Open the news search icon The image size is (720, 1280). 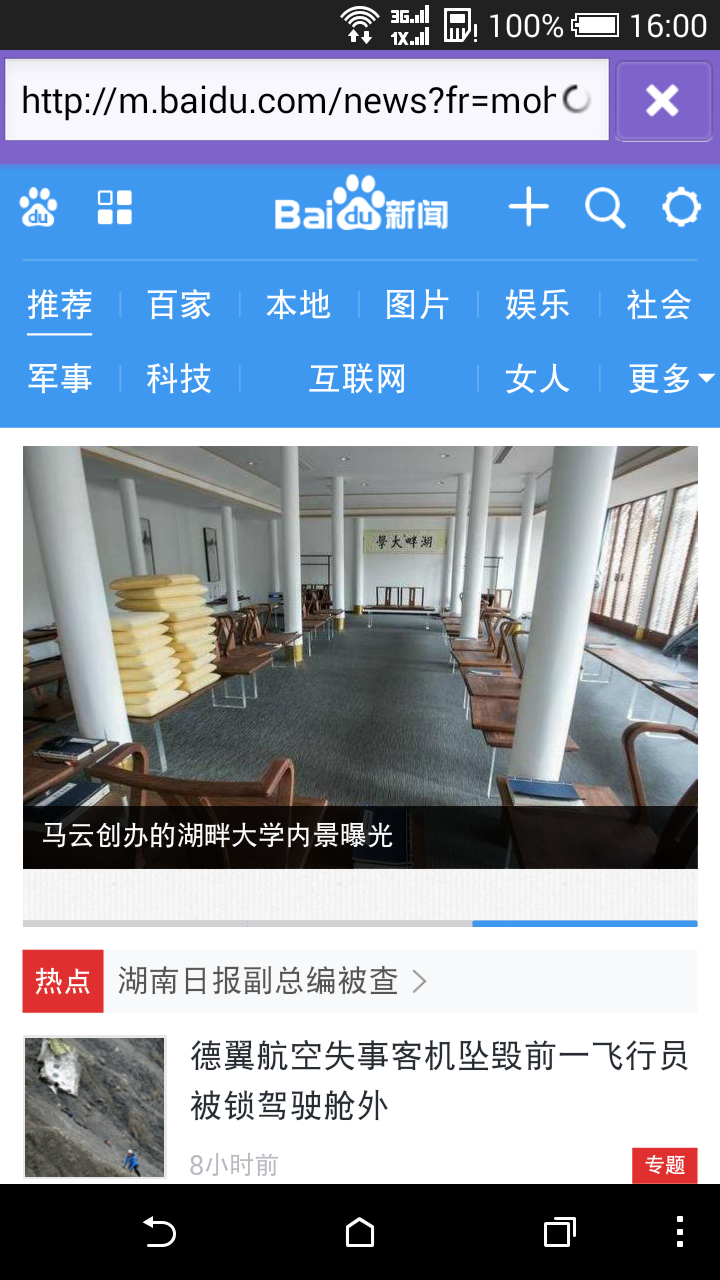605,209
